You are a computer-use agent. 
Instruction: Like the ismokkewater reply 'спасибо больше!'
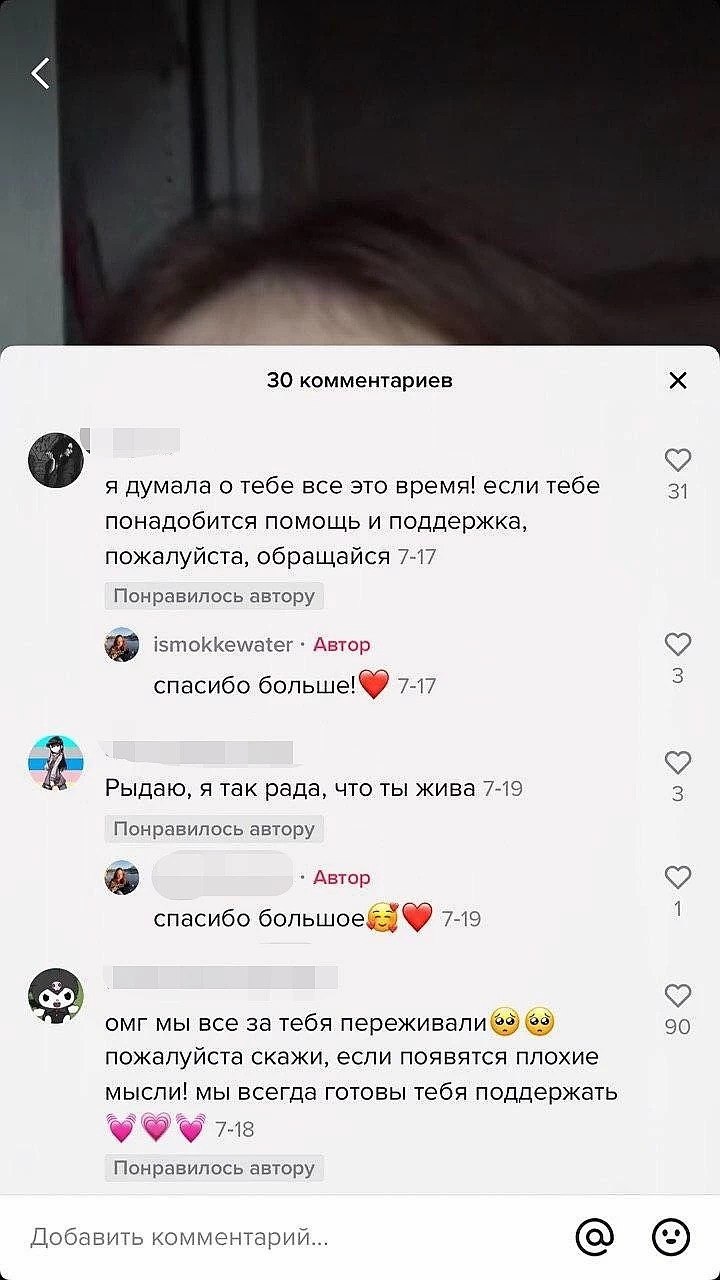click(x=678, y=644)
